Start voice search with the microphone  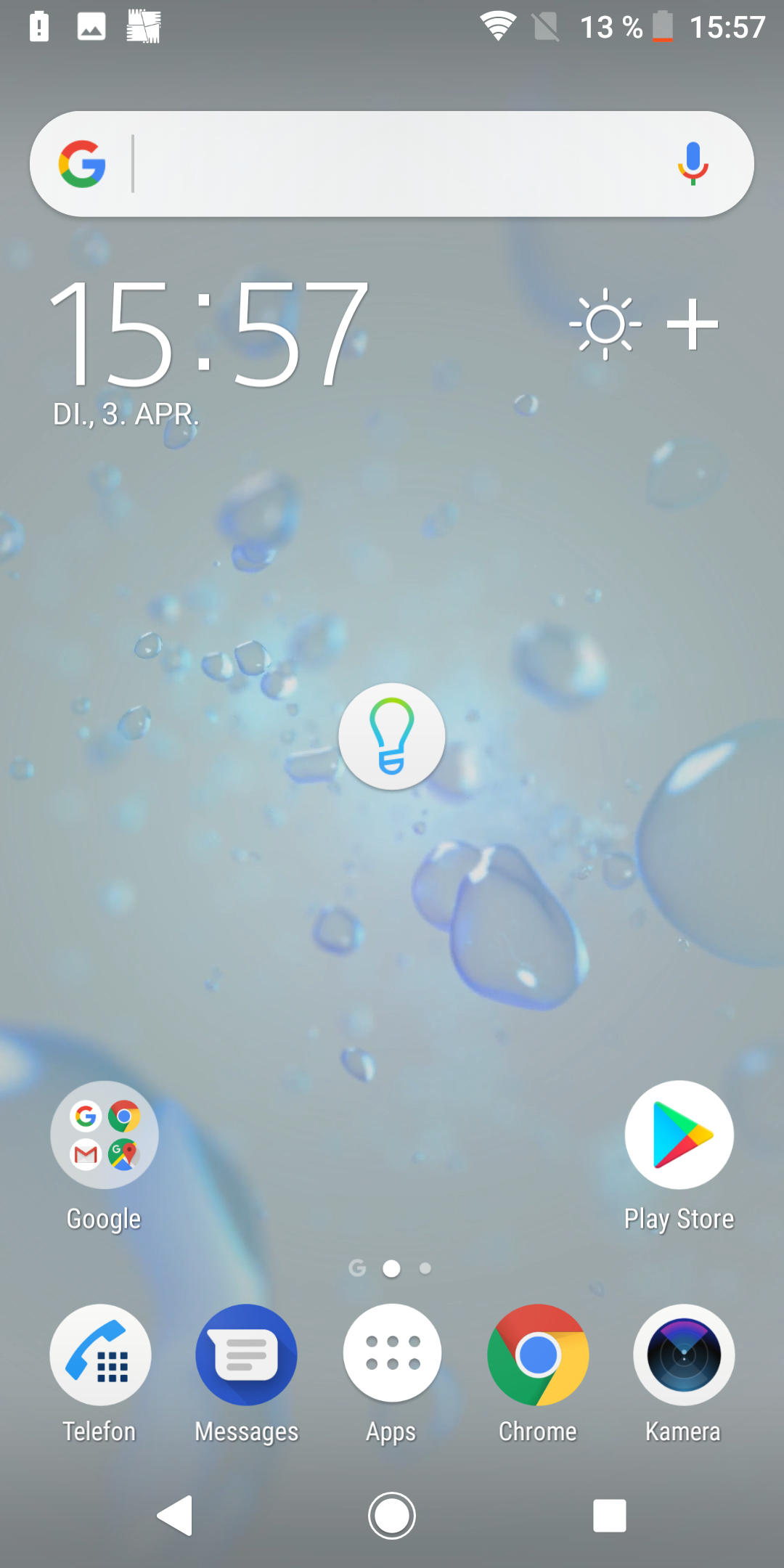(693, 163)
